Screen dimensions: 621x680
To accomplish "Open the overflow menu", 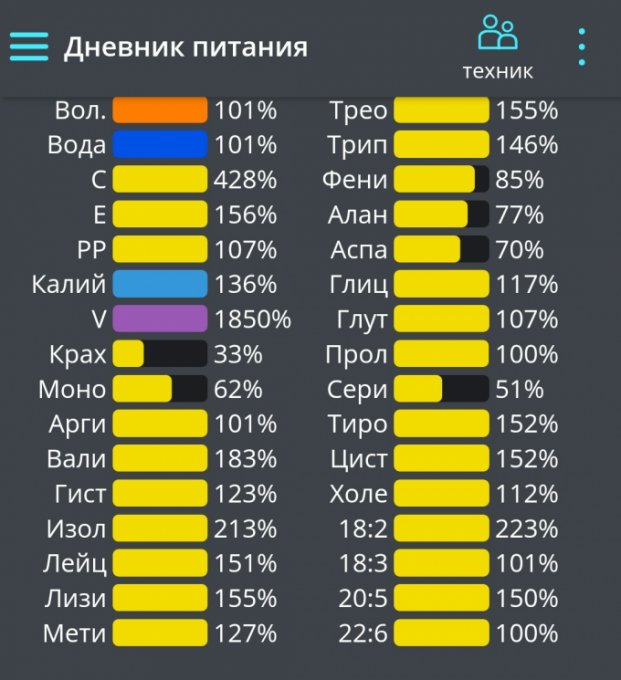I will point(582,47).
